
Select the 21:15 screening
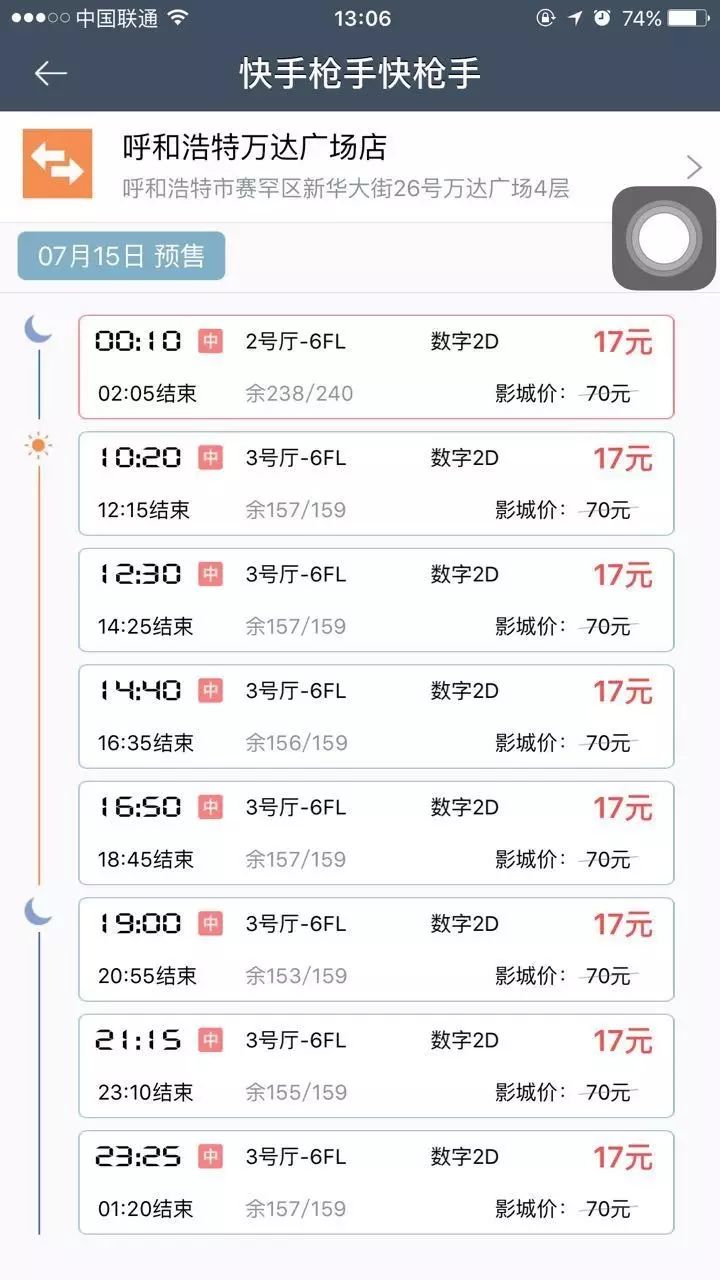pos(376,1066)
